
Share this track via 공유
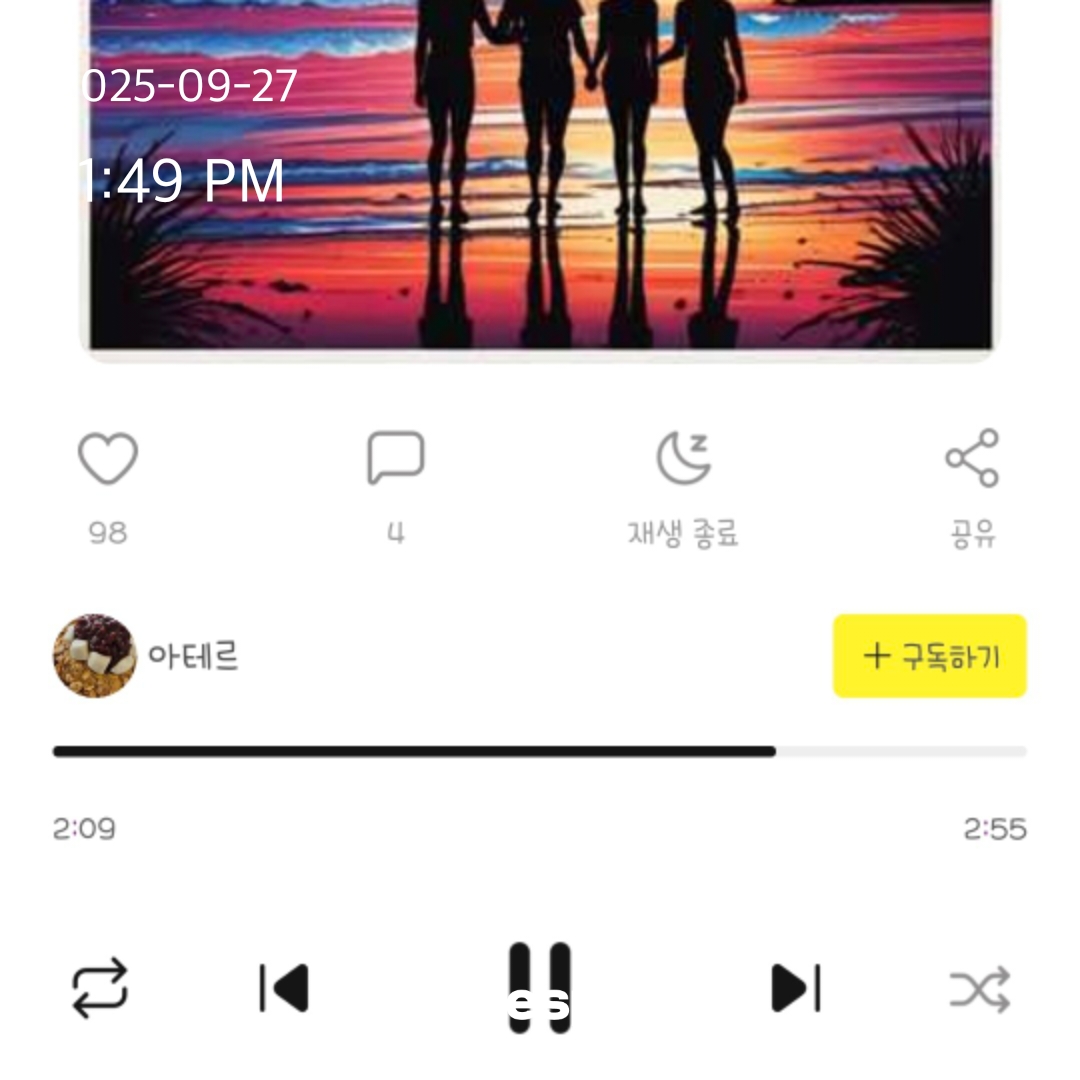coord(972,458)
